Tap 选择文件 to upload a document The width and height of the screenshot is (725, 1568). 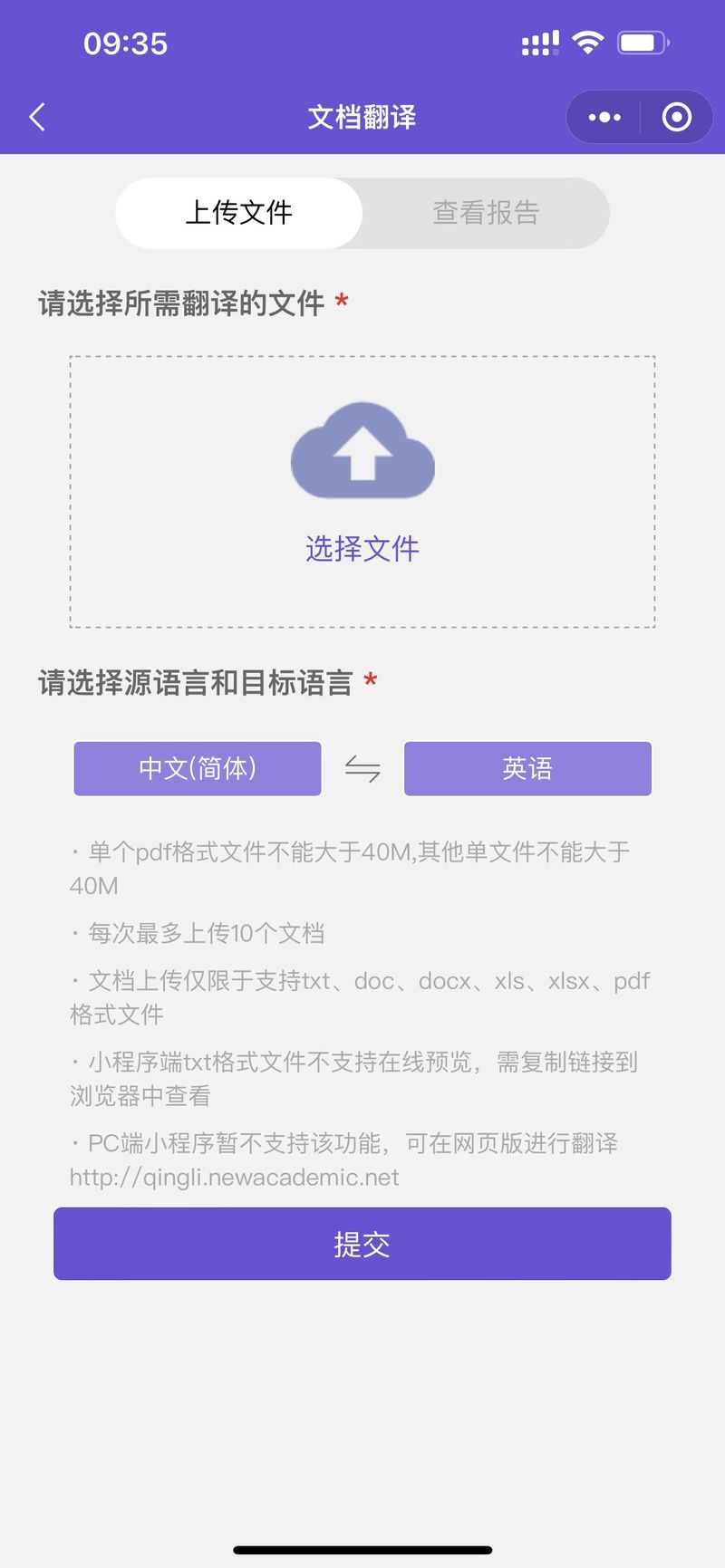coord(362,489)
